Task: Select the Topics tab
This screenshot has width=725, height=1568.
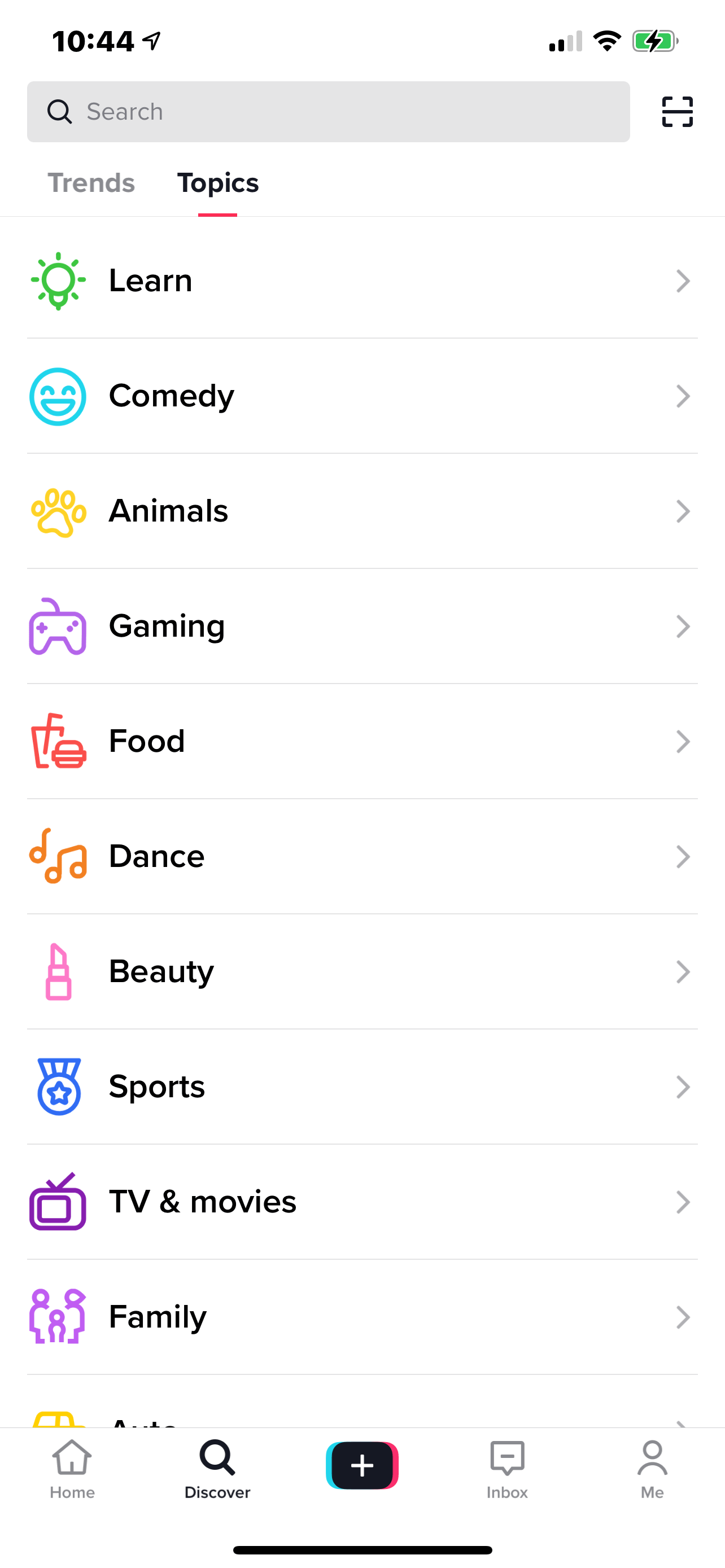Action: [217, 183]
